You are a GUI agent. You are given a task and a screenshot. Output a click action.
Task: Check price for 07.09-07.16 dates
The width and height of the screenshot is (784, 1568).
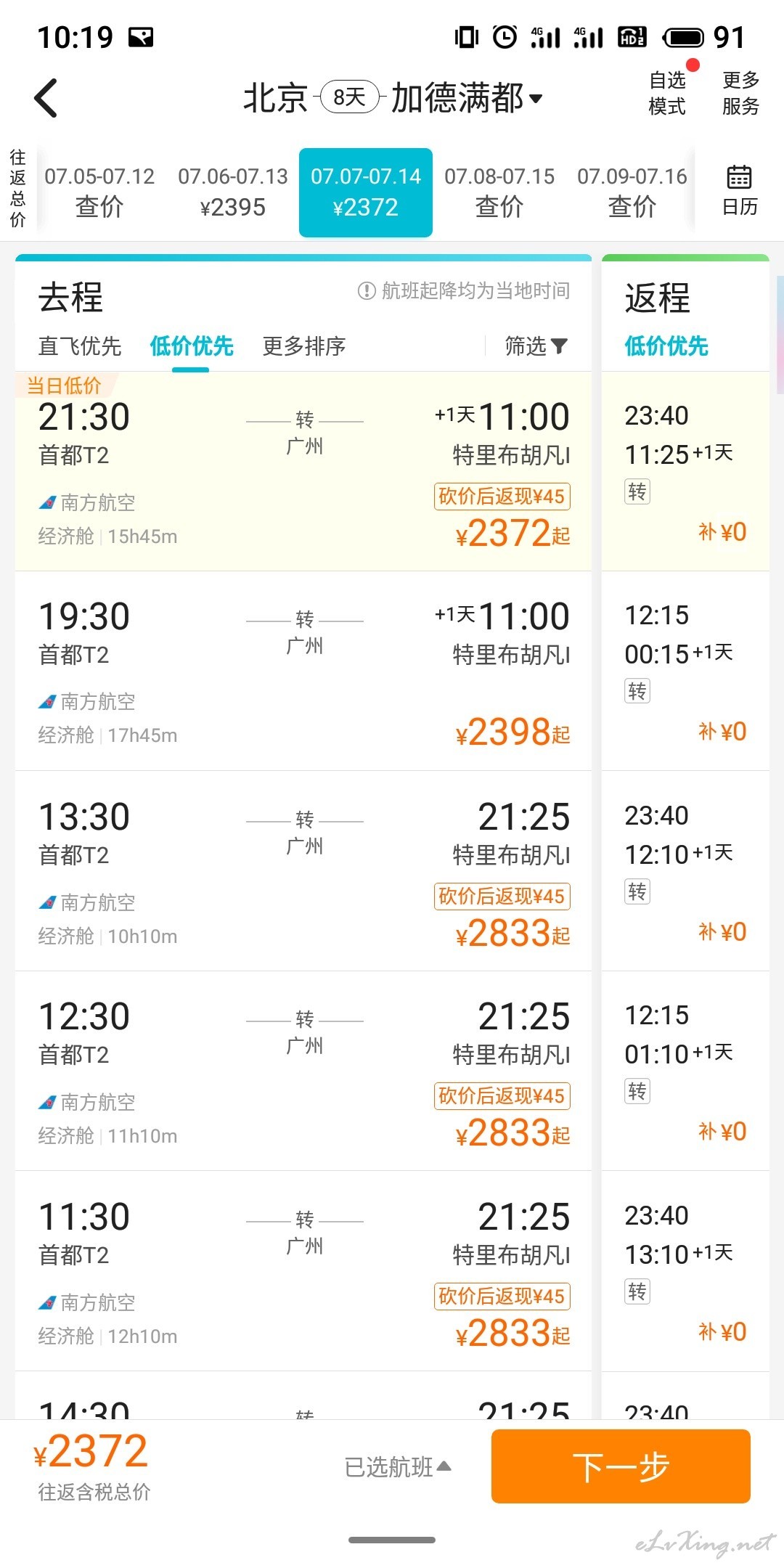pos(632,192)
